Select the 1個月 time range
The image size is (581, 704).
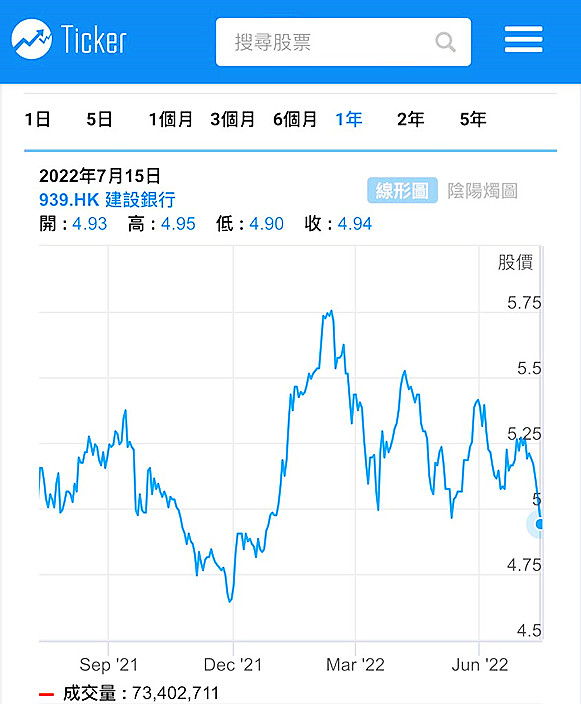[171, 119]
